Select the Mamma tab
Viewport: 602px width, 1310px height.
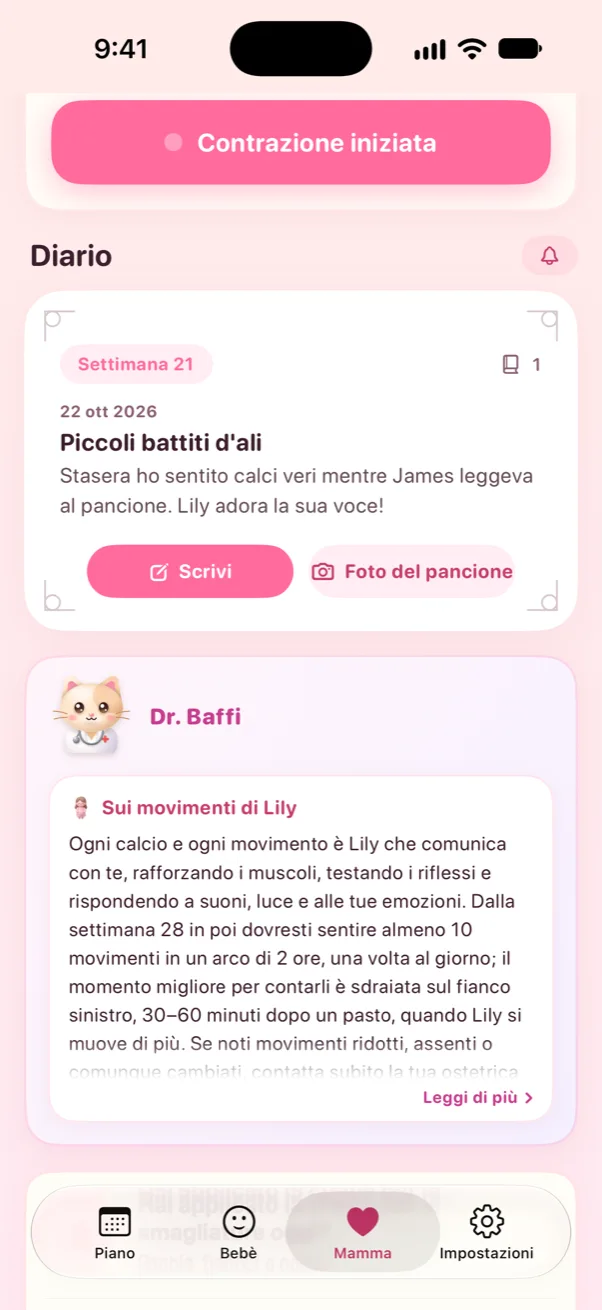(x=363, y=1232)
